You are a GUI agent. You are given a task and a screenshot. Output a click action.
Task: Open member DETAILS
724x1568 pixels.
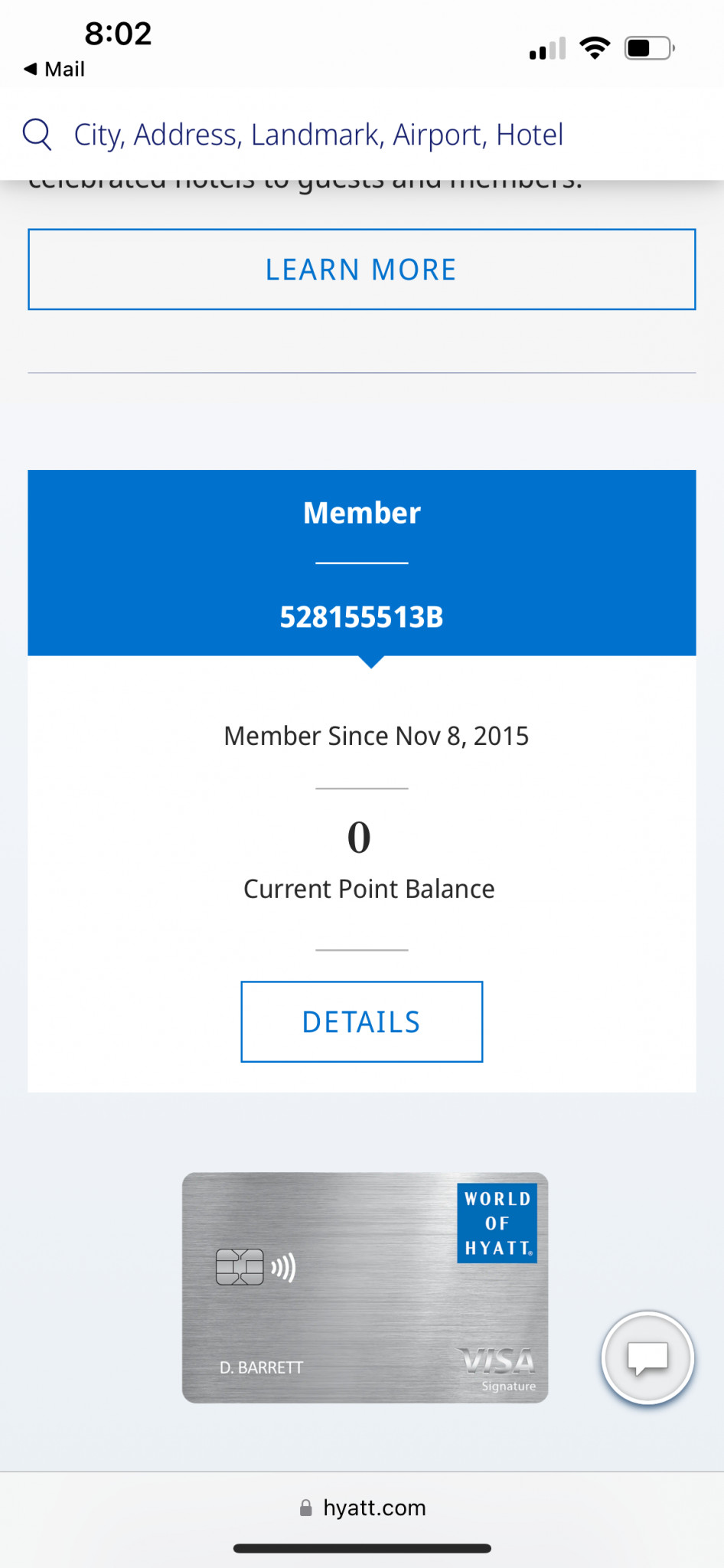click(361, 1021)
